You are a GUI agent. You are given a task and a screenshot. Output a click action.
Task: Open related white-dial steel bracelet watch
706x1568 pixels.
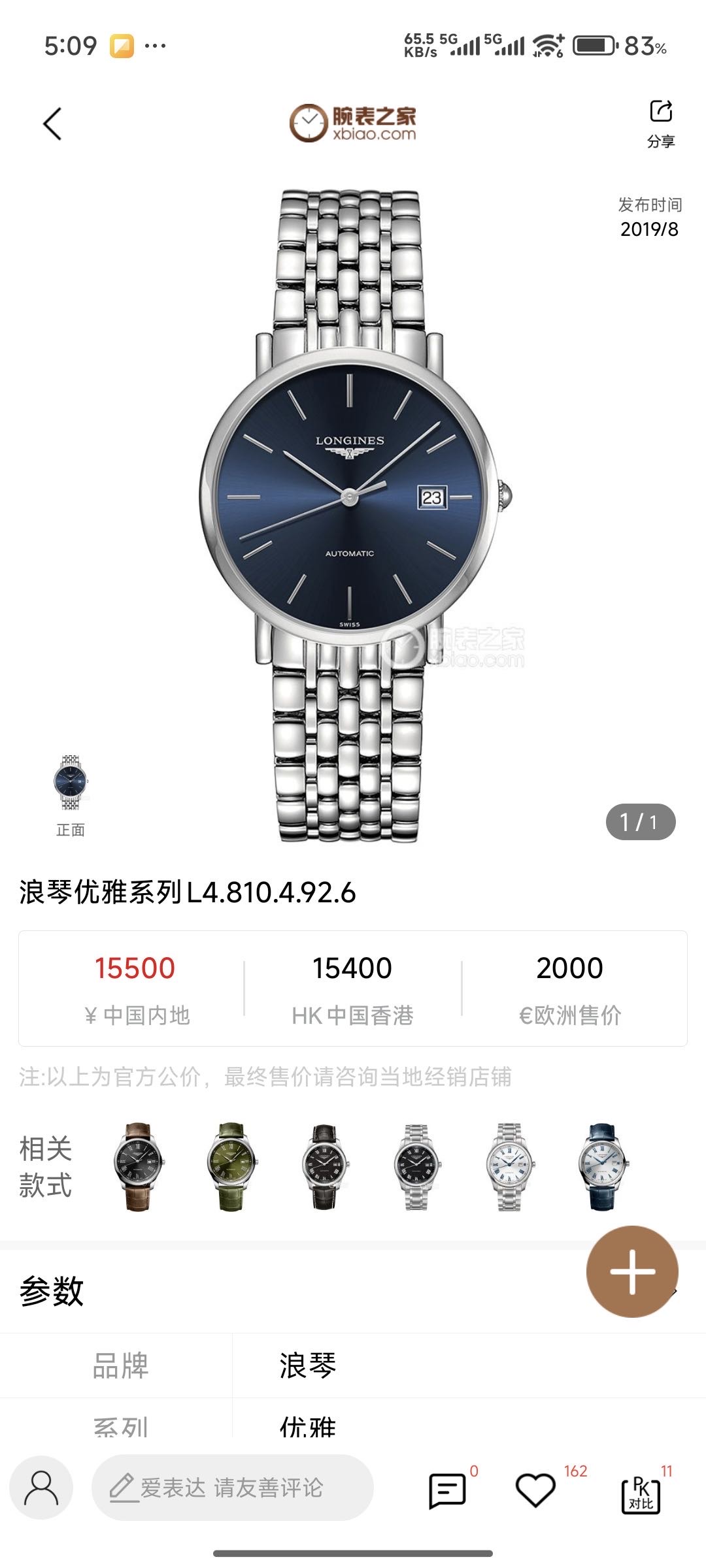point(510,1167)
